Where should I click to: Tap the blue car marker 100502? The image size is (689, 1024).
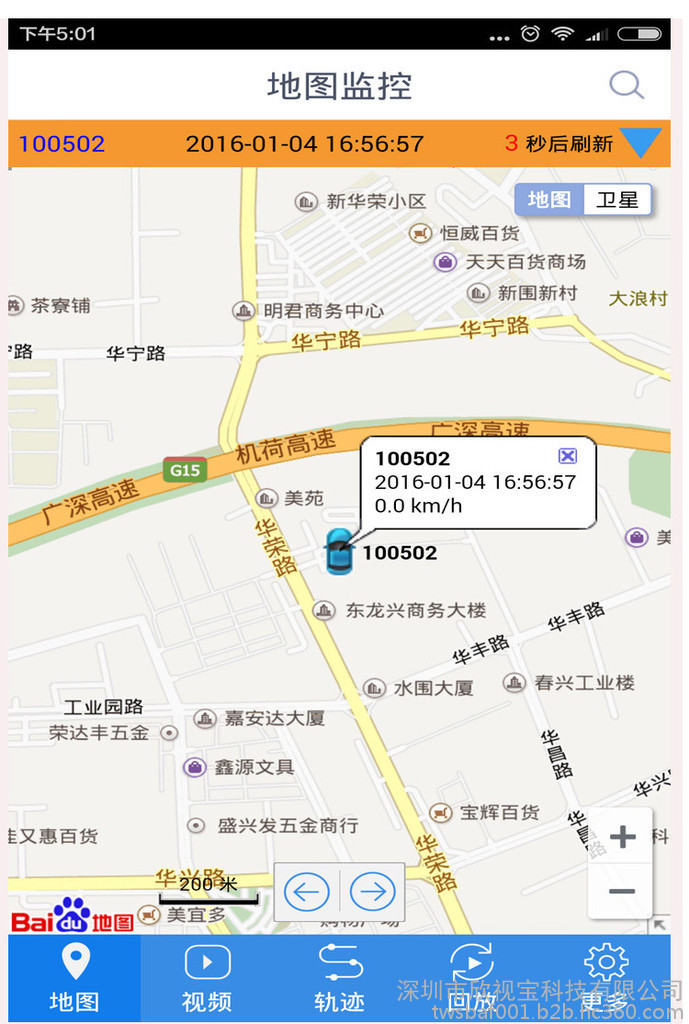tap(339, 551)
